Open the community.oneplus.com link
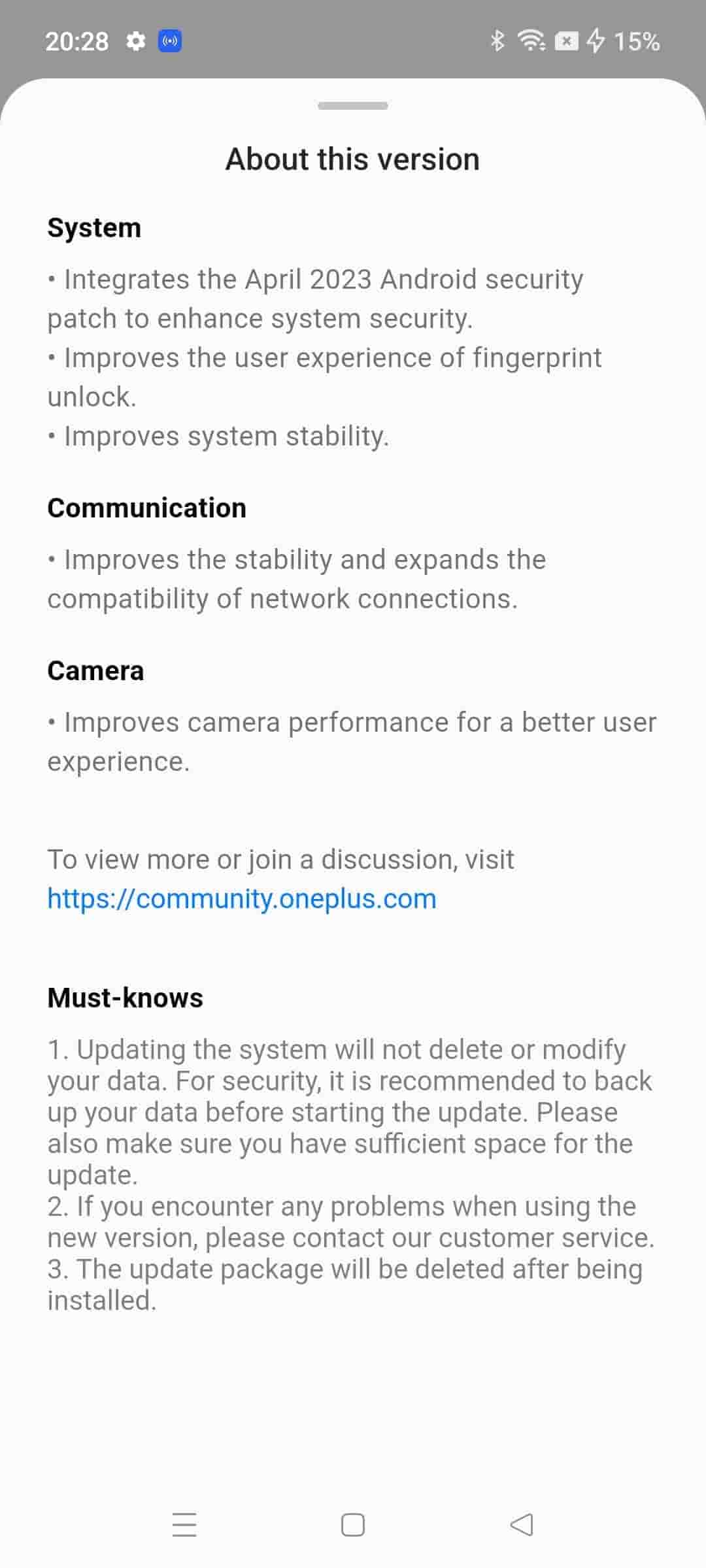Image resolution: width=706 pixels, height=1568 pixels. pos(241,899)
